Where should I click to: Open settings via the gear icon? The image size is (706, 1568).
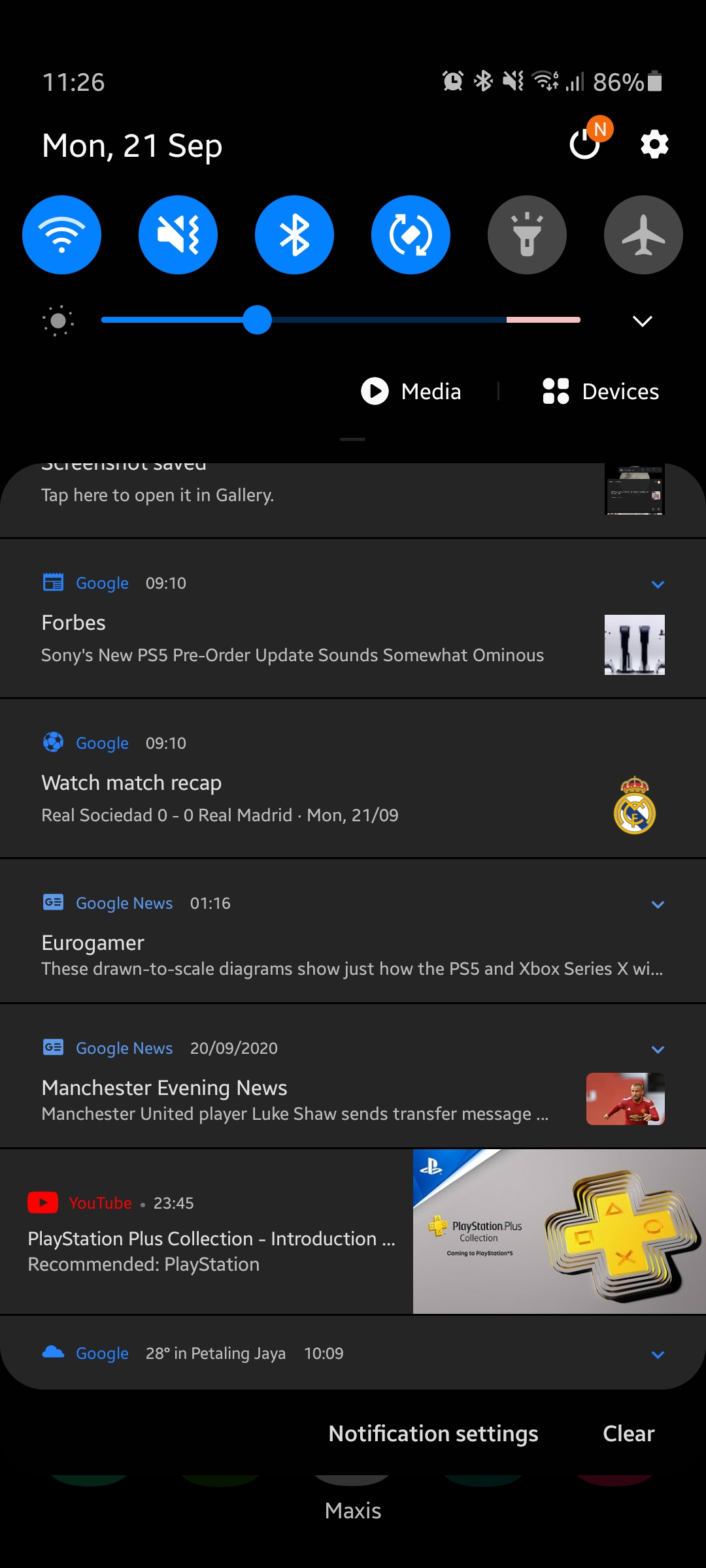tap(654, 144)
